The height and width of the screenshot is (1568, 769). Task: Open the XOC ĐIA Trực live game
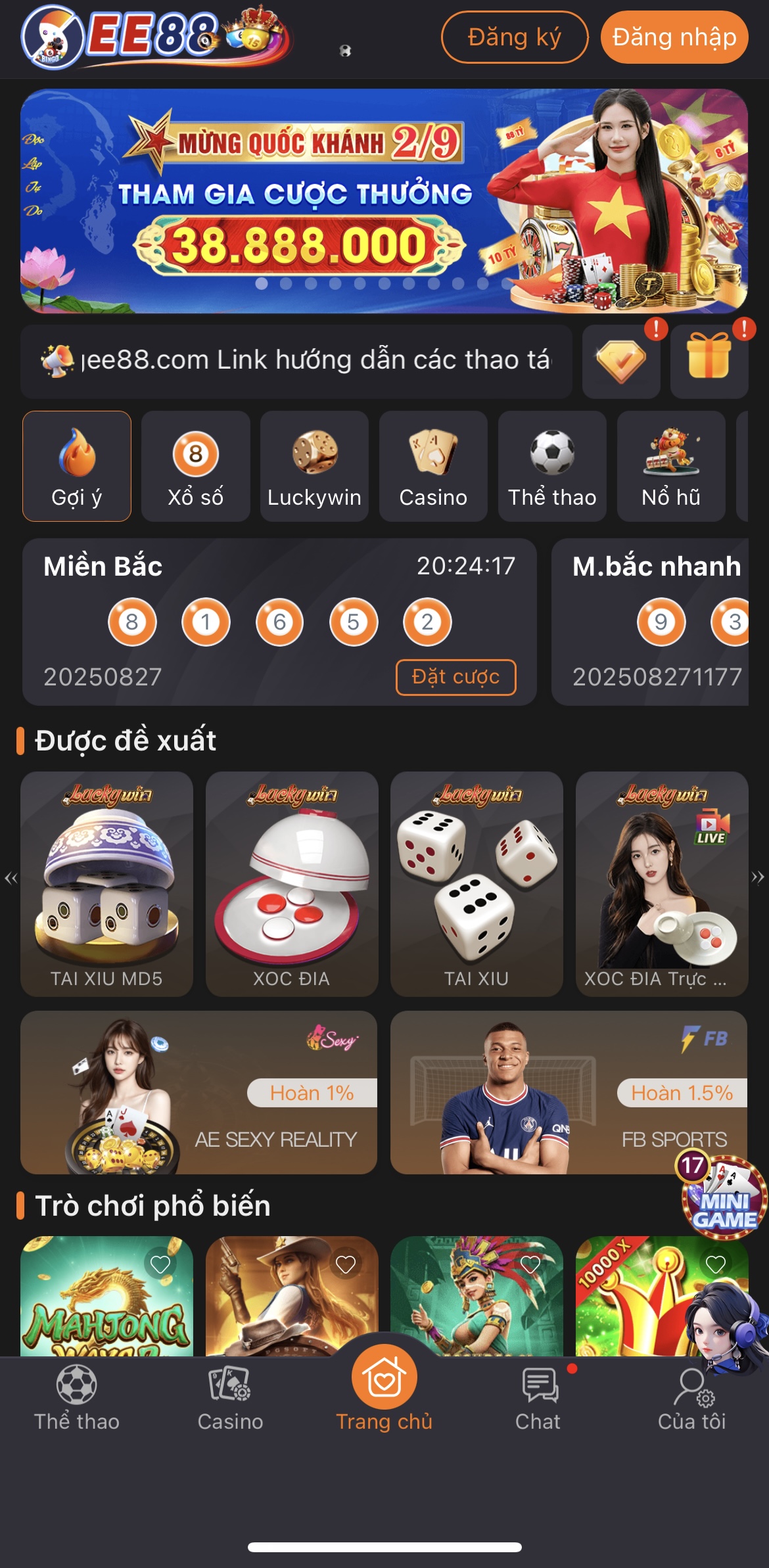tap(661, 883)
